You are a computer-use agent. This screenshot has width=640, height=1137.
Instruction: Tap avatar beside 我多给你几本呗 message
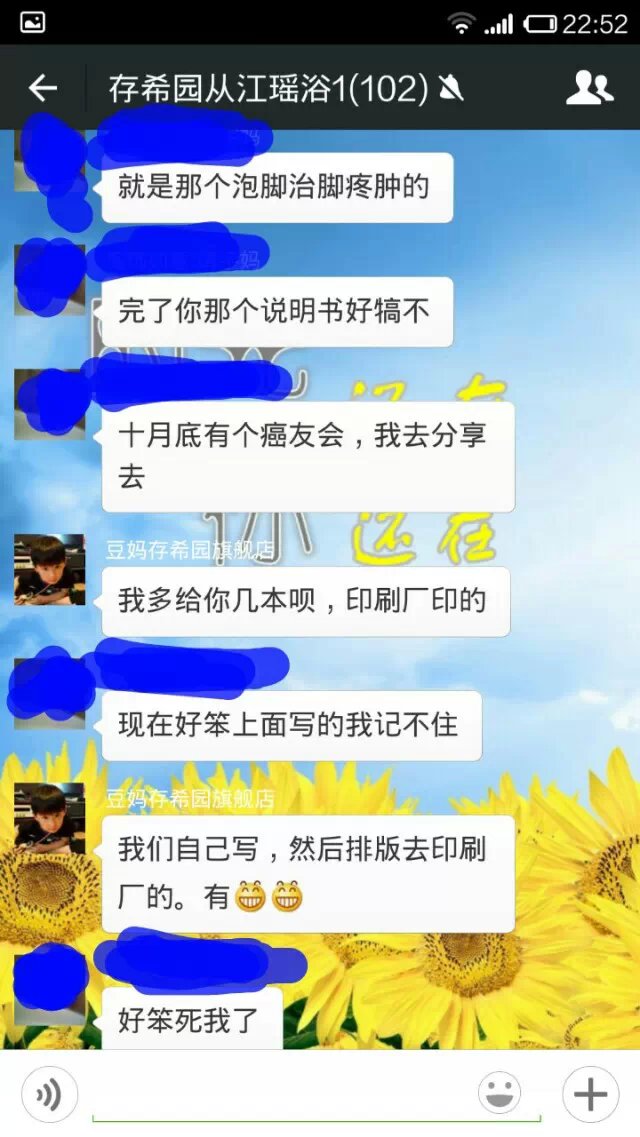coord(49,570)
